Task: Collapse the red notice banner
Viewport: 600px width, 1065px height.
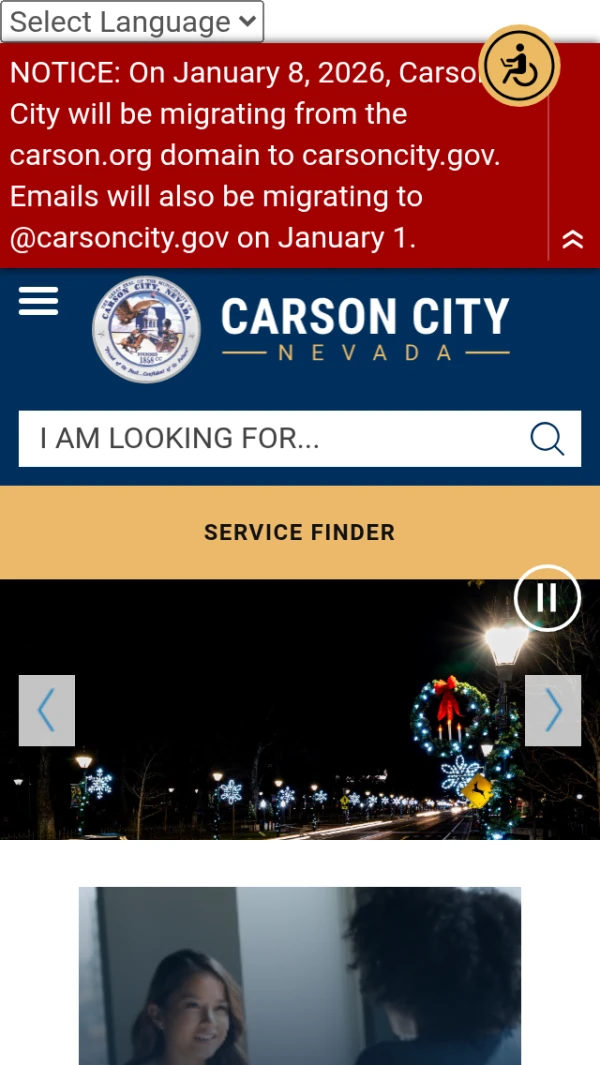Action: [572, 239]
